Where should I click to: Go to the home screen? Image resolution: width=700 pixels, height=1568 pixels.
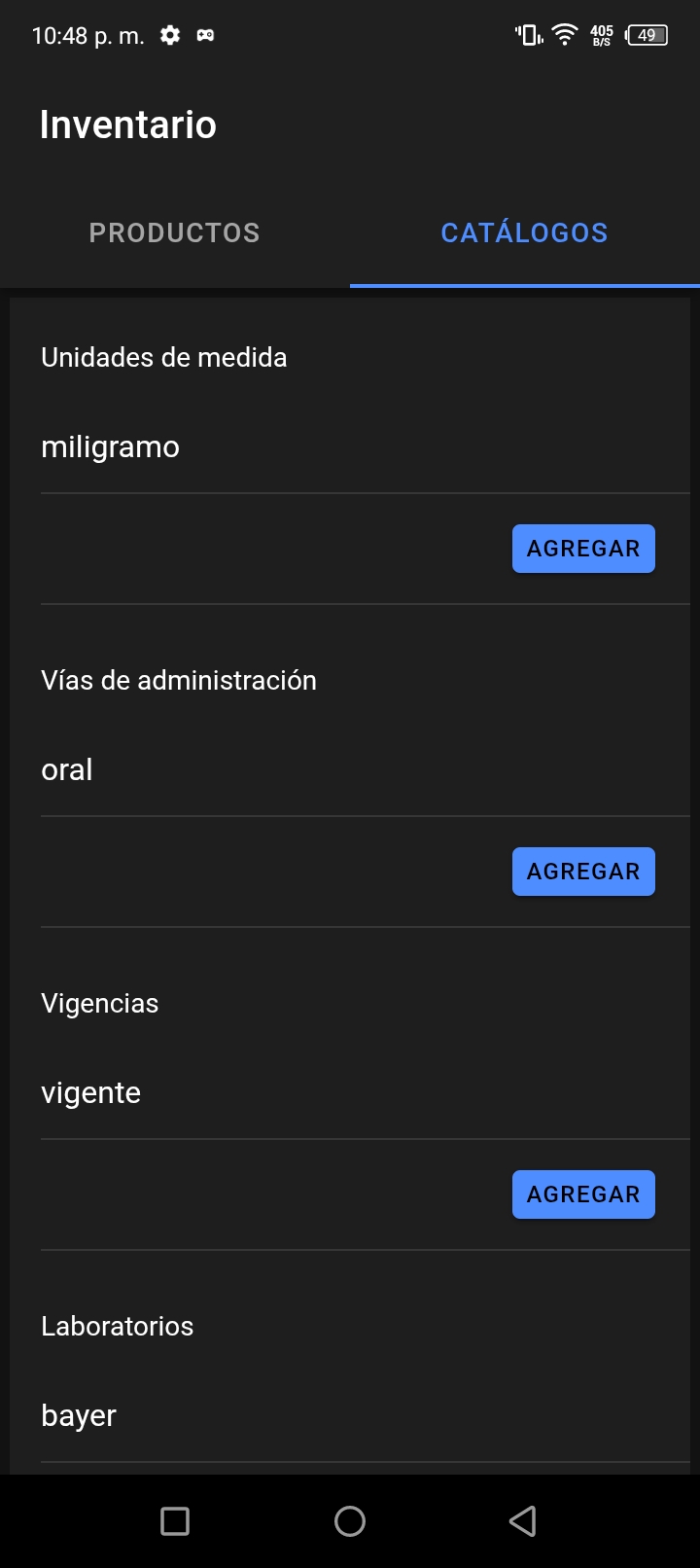(350, 1521)
